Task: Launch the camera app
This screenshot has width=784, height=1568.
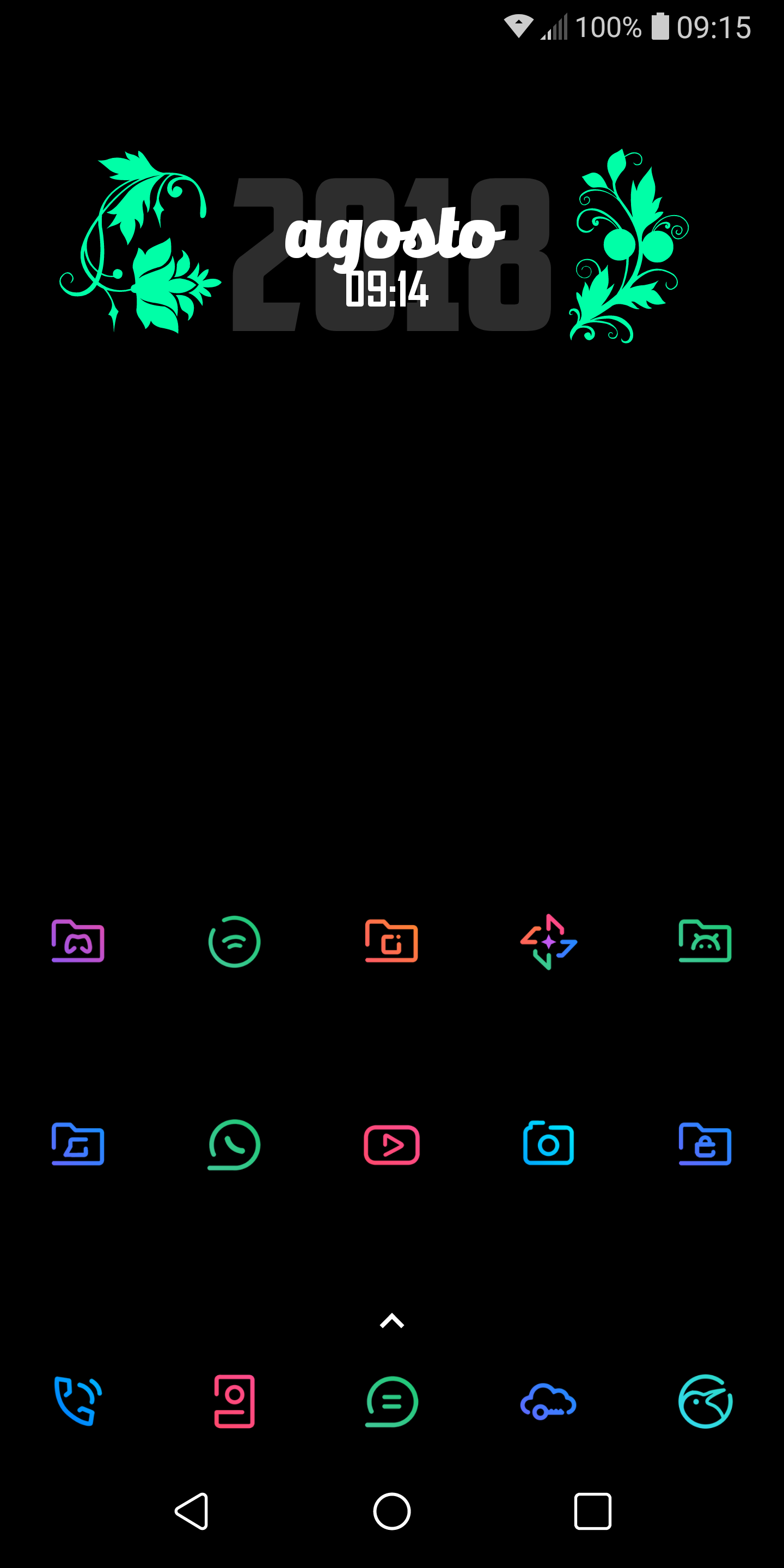Action: (x=548, y=1144)
